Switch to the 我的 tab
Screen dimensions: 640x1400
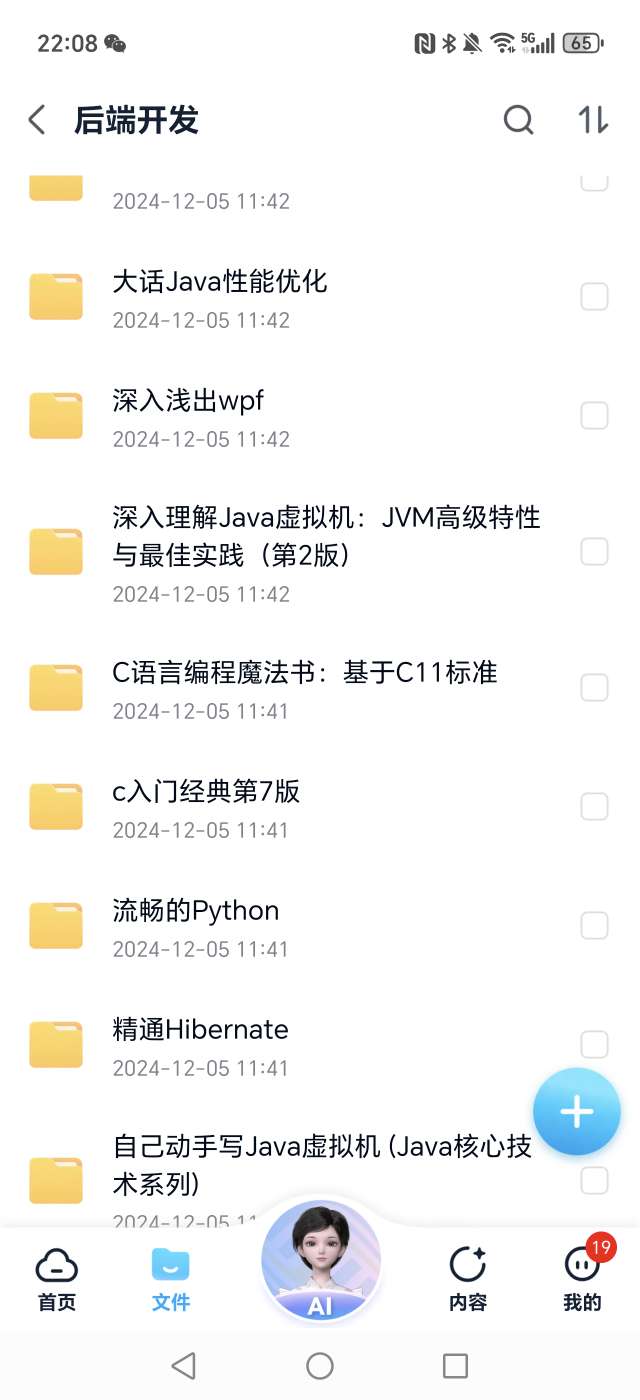pos(583,1278)
